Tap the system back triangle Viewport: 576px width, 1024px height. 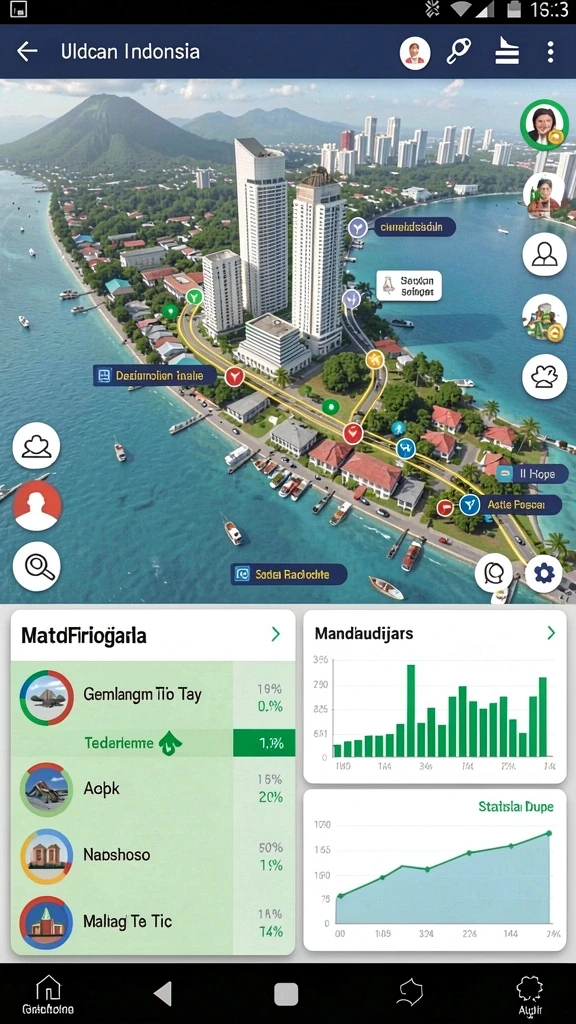pos(163,993)
